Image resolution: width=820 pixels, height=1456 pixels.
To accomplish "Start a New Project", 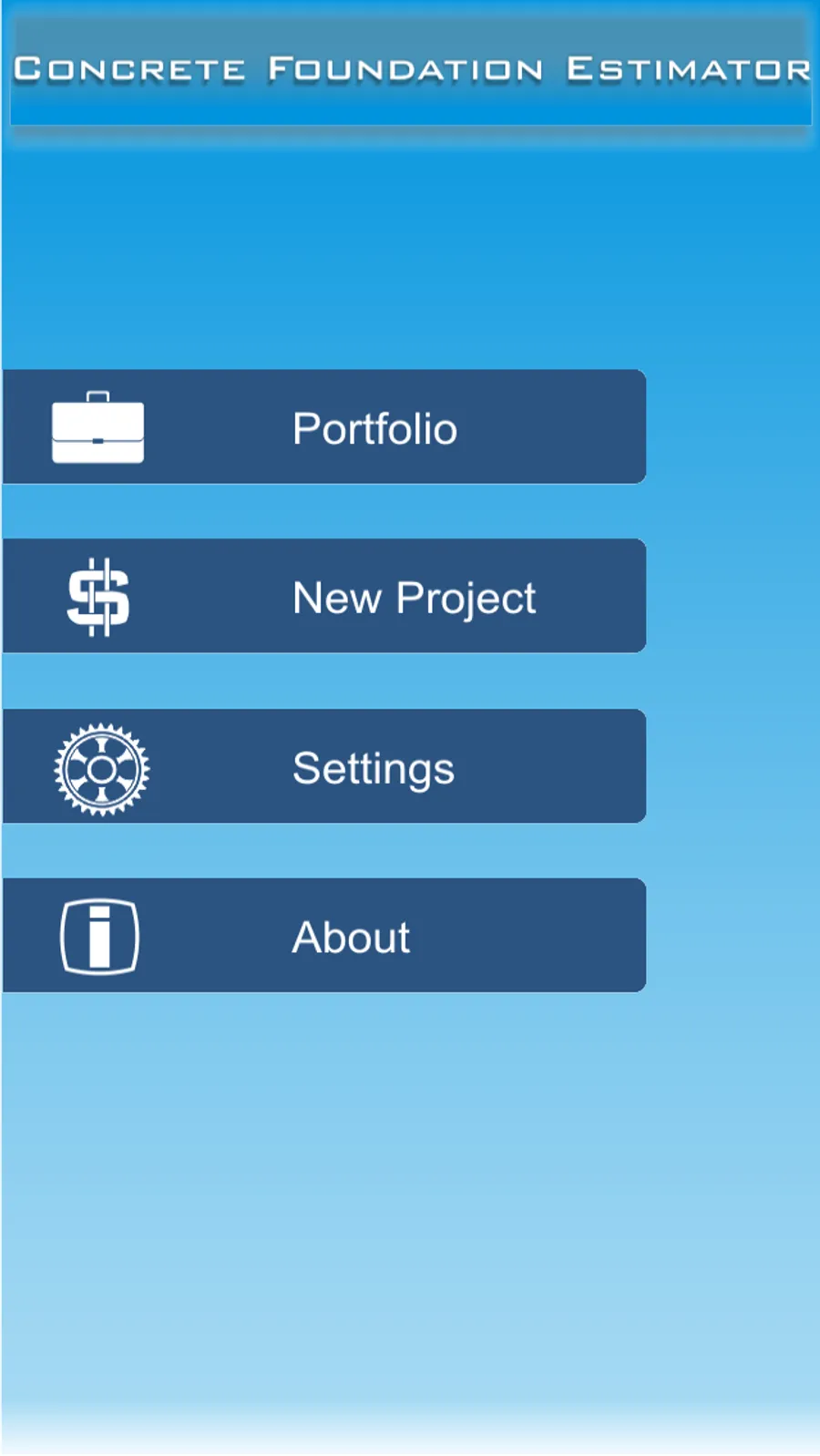I will tap(324, 597).
